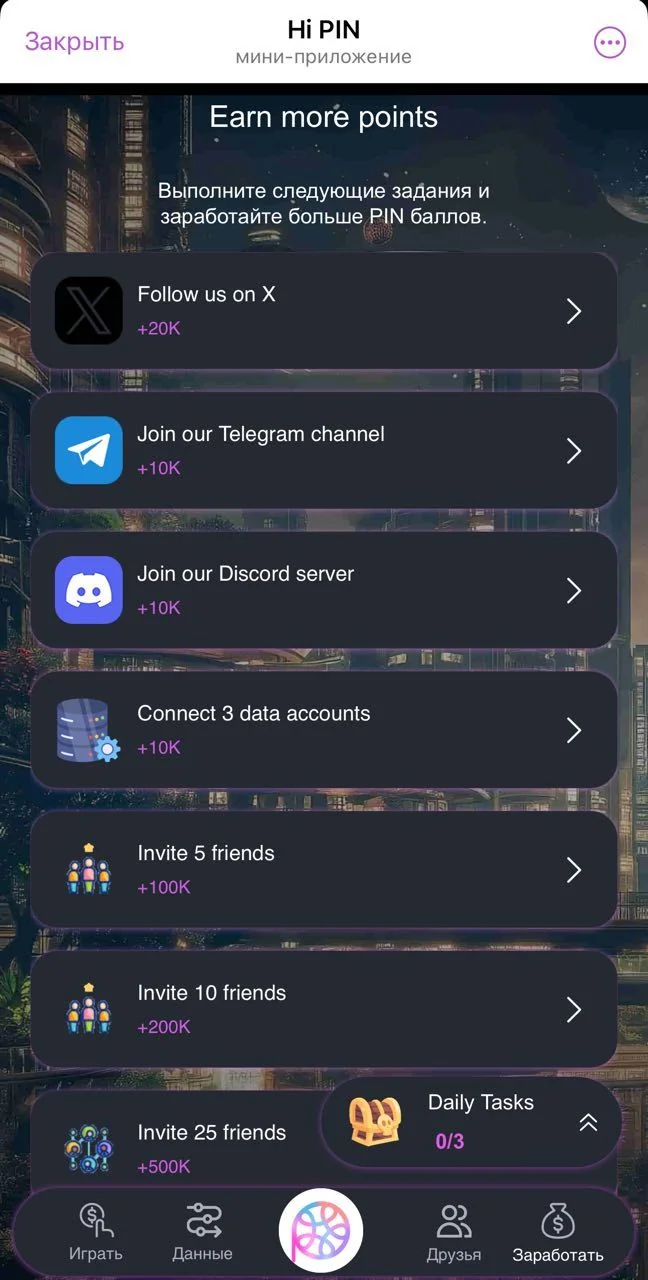
Task: Switch to the Друзья tab
Action: [x=454, y=1232]
